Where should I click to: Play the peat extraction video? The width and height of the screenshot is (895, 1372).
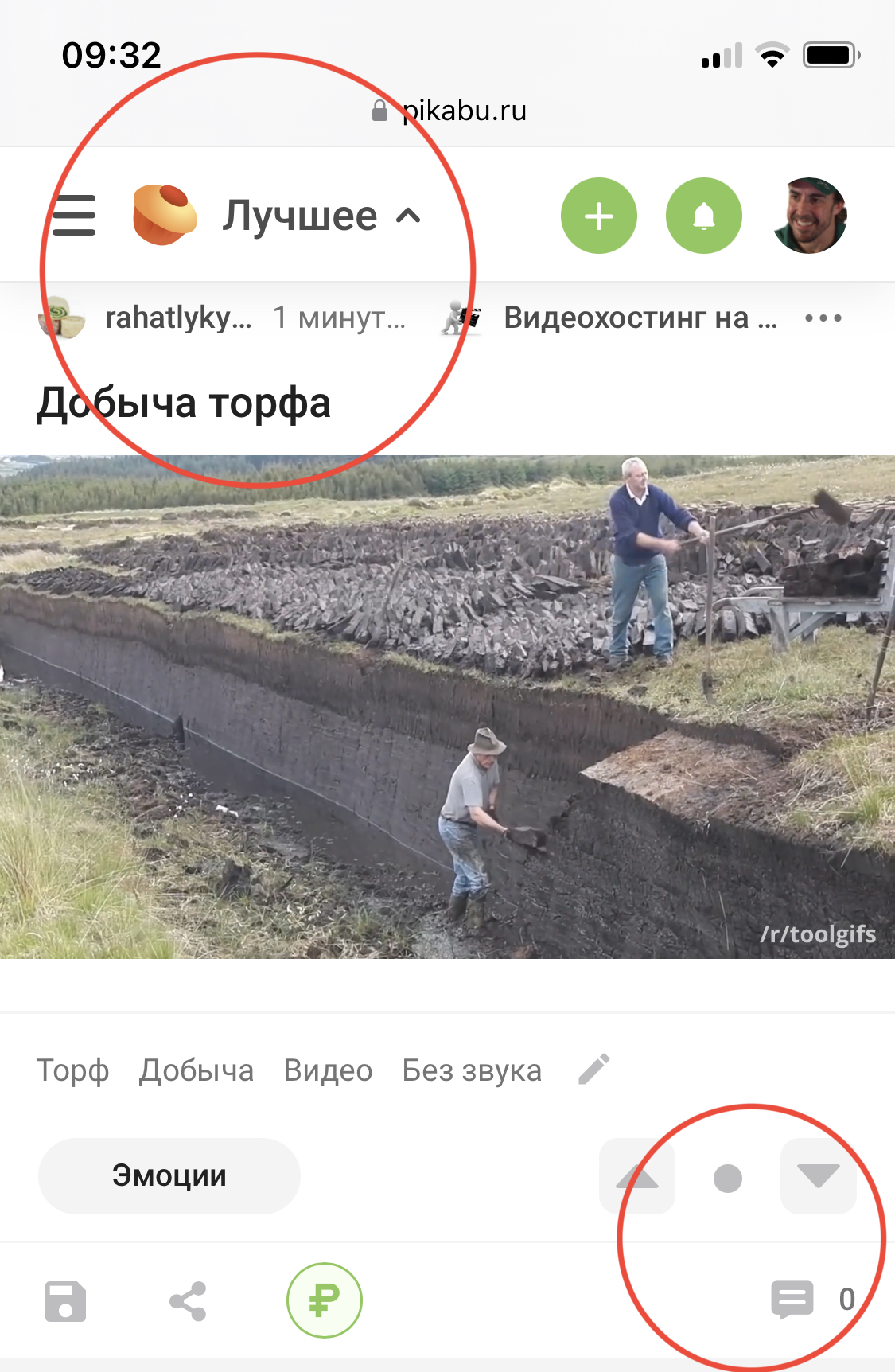(447, 707)
